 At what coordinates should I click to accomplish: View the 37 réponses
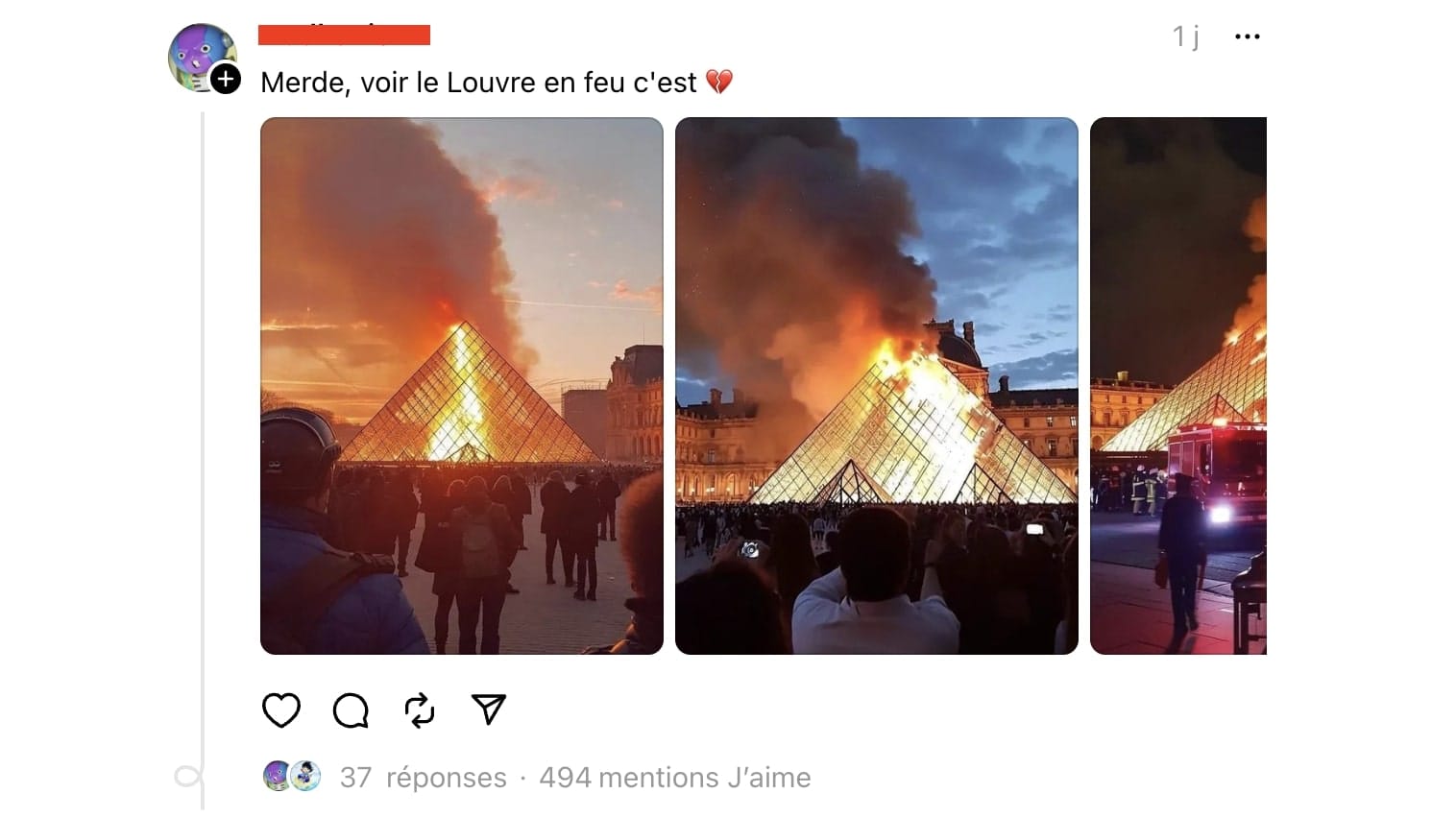click(x=423, y=777)
